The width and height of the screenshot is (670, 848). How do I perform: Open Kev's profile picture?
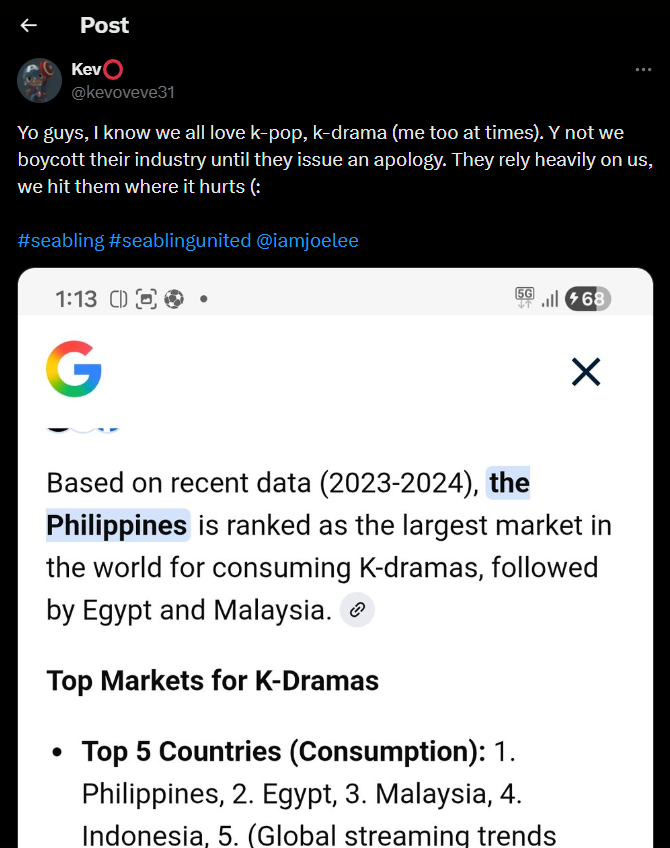click(x=40, y=81)
